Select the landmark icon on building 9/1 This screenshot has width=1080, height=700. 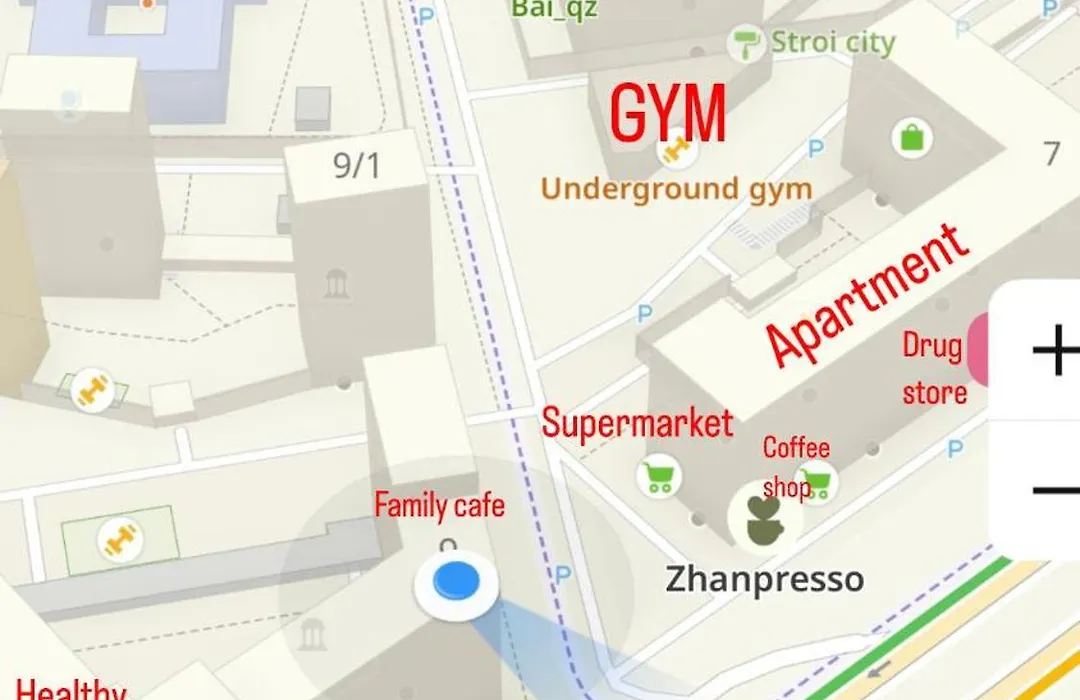click(336, 286)
